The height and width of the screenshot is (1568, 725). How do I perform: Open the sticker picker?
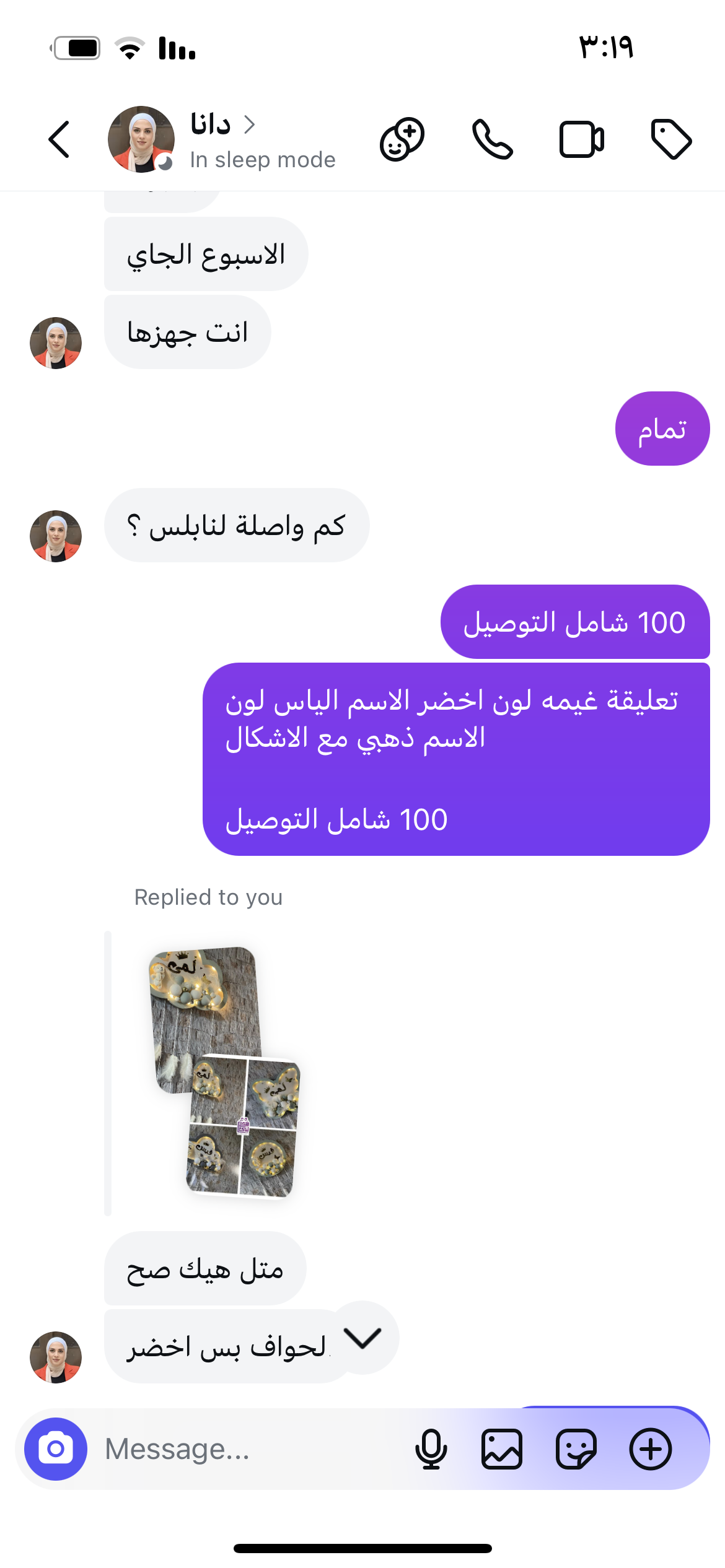(576, 1448)
